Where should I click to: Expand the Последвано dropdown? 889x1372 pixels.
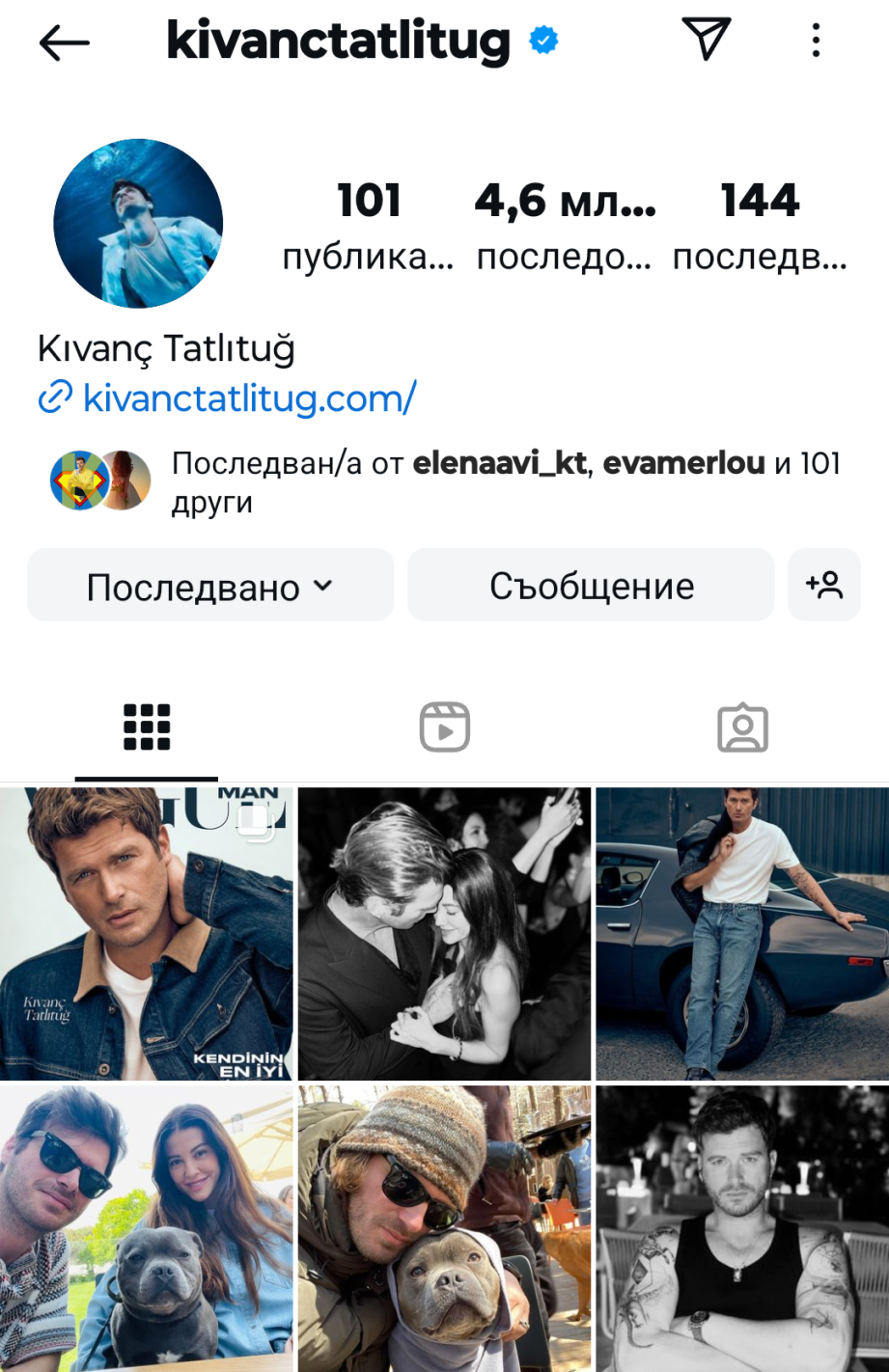210,586
